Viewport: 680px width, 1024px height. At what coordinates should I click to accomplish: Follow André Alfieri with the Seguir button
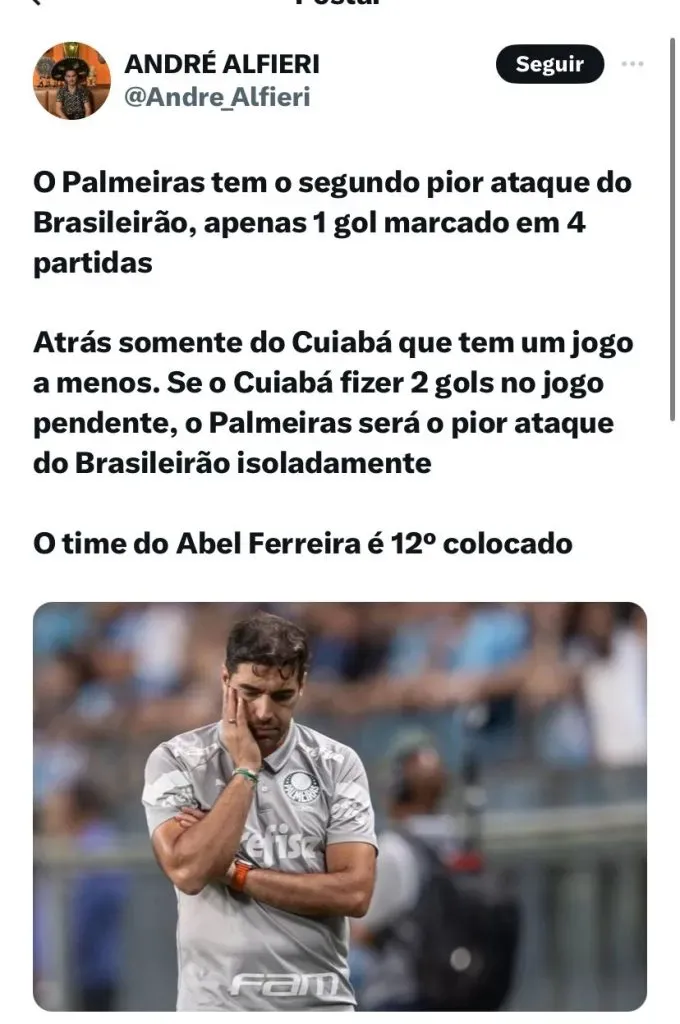(x=549, y=65)
